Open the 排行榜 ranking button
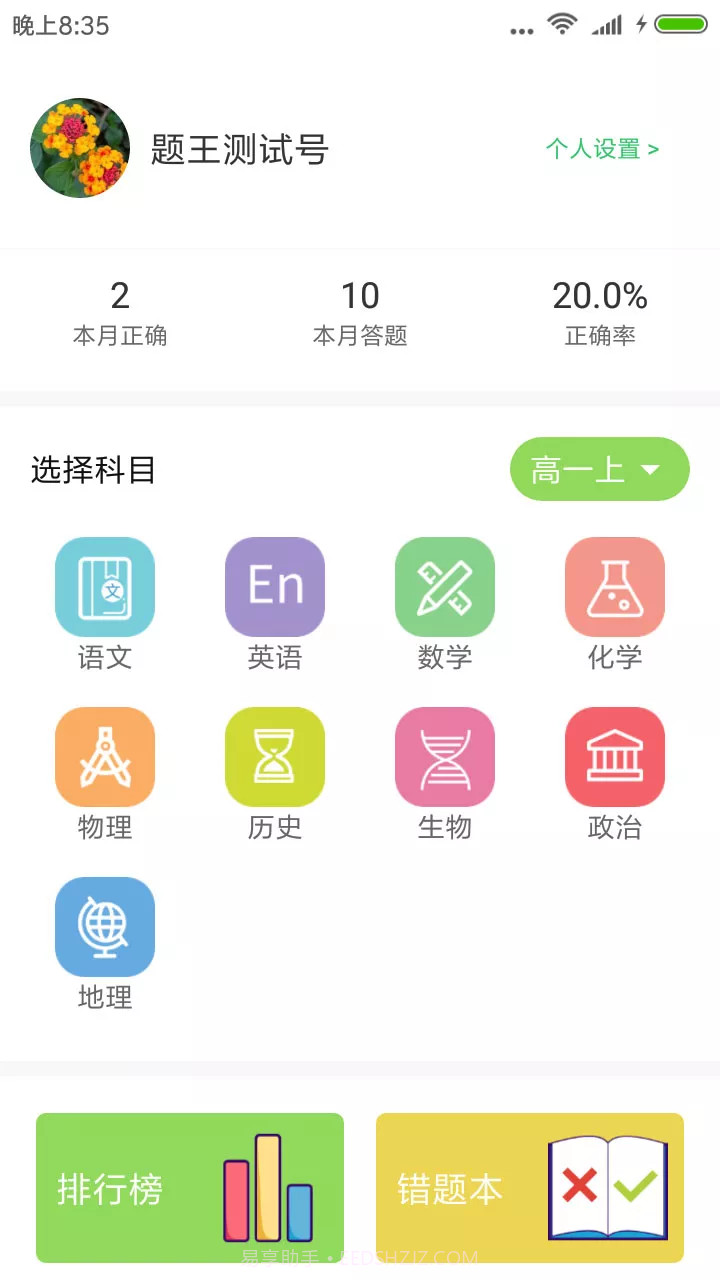This screenshot has width=720, height=1280. pyautogui.click(x=189, y=1186)
